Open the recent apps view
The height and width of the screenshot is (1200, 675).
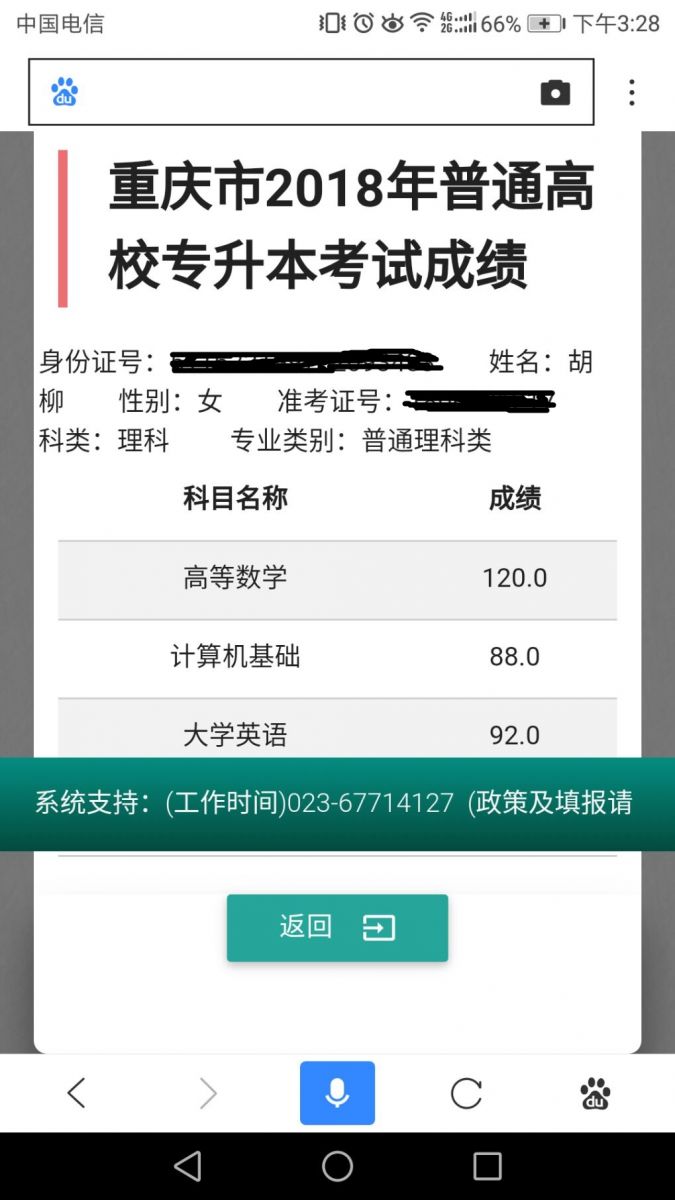coord(487,1166)
